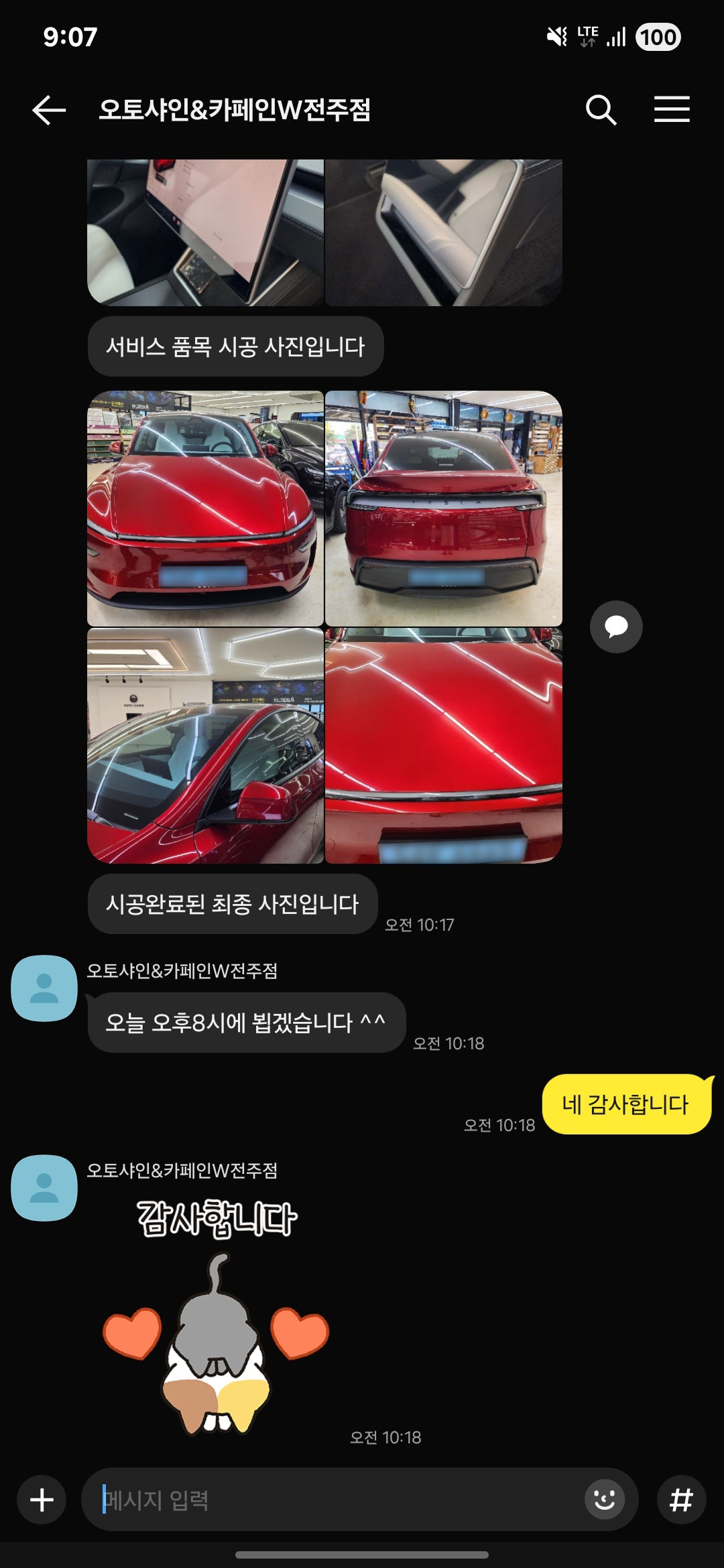
Task: Open the 오토샤인&카페인W전주점 profile picture
Action: click(x=44, y=988)
